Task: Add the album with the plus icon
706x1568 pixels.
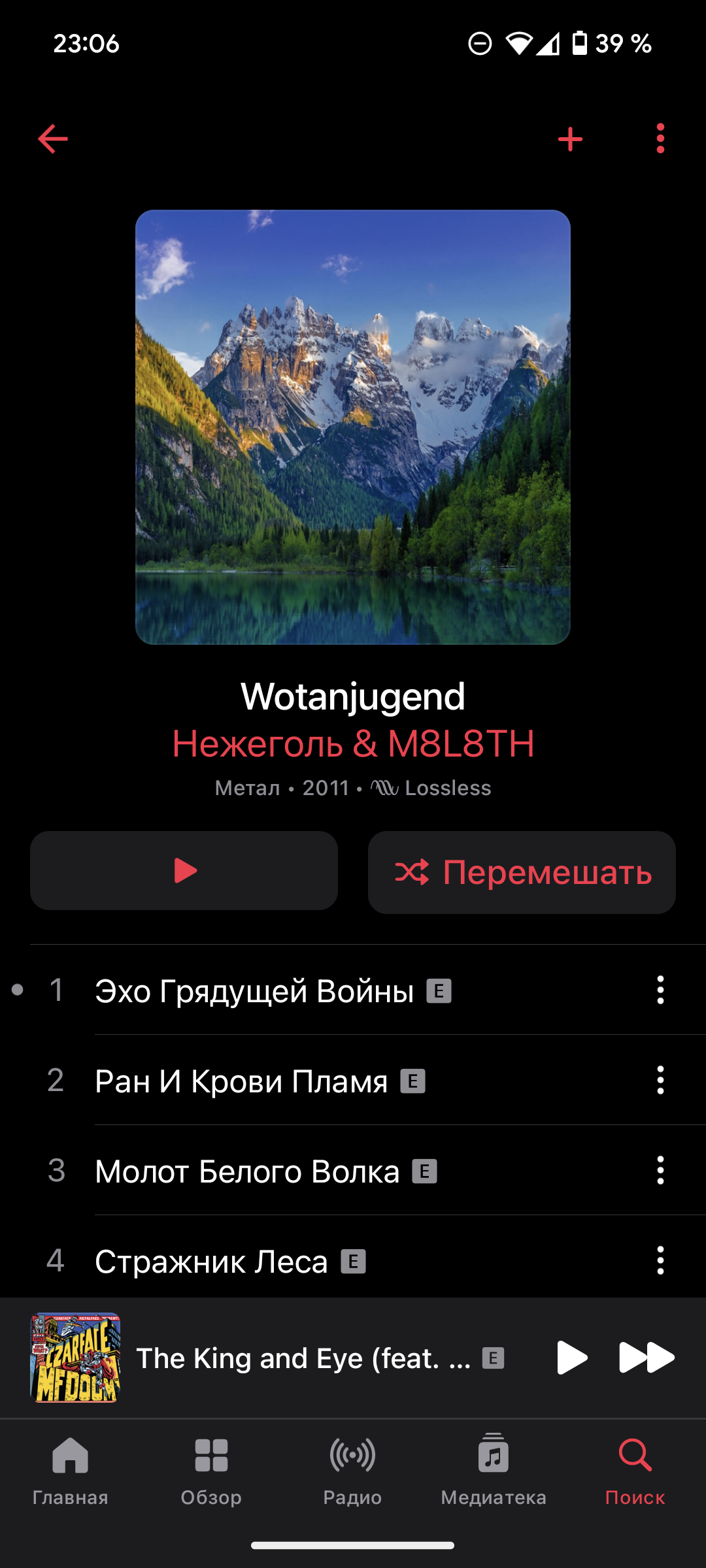Action: [570, 139]
